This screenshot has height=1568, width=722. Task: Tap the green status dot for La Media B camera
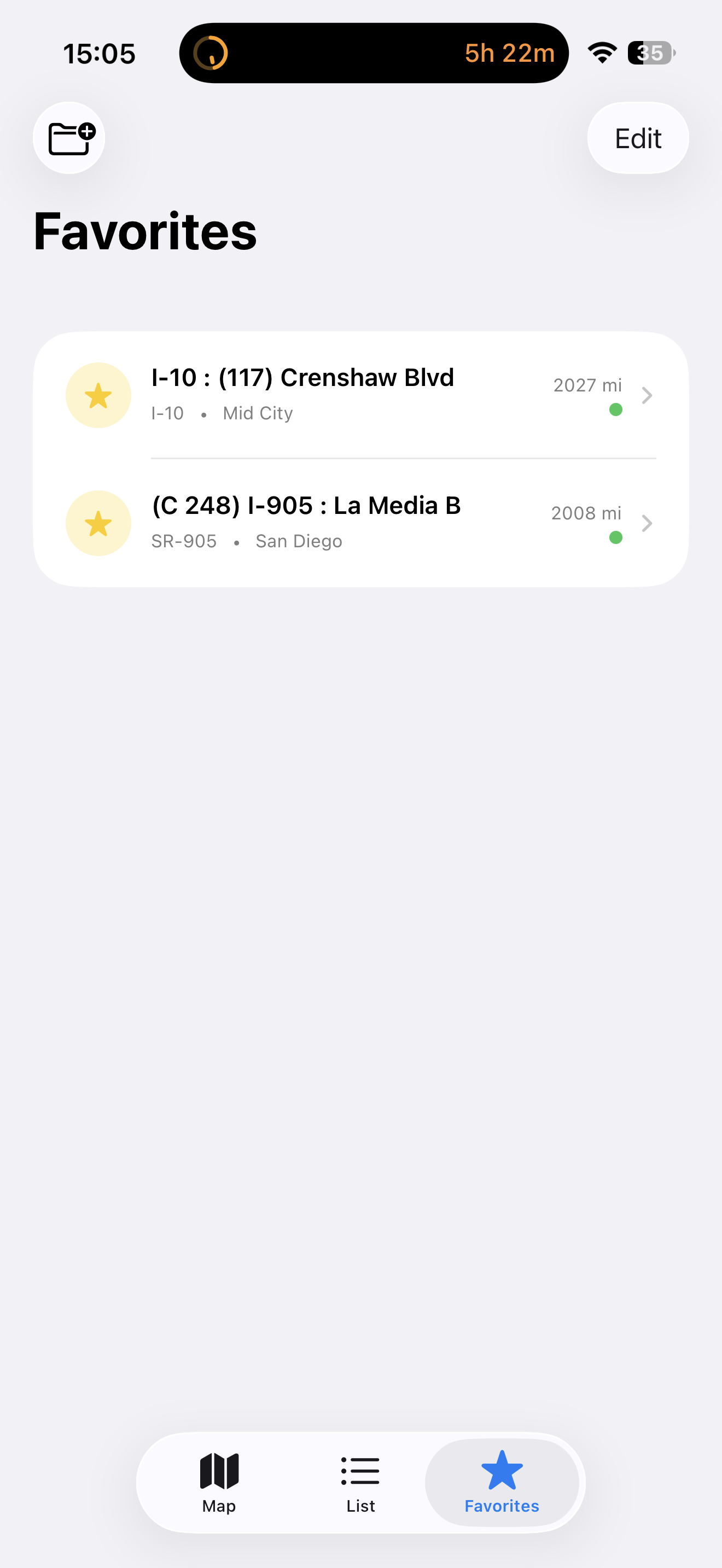click(x=616, y=538)
